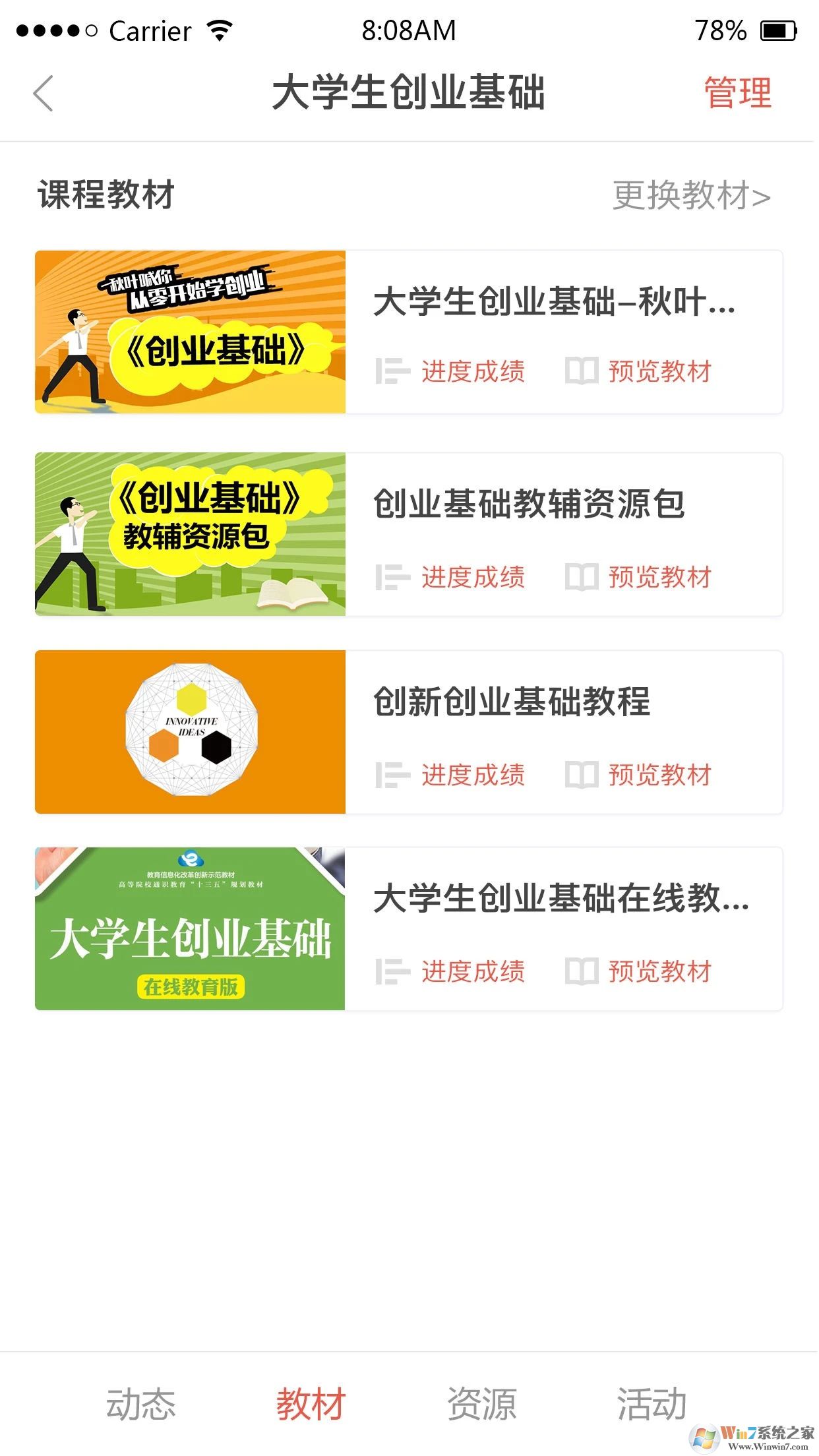Open 预览教材 for 大学生创业基础在线教 material
819x1456 pixels.
tap(659, 972)
